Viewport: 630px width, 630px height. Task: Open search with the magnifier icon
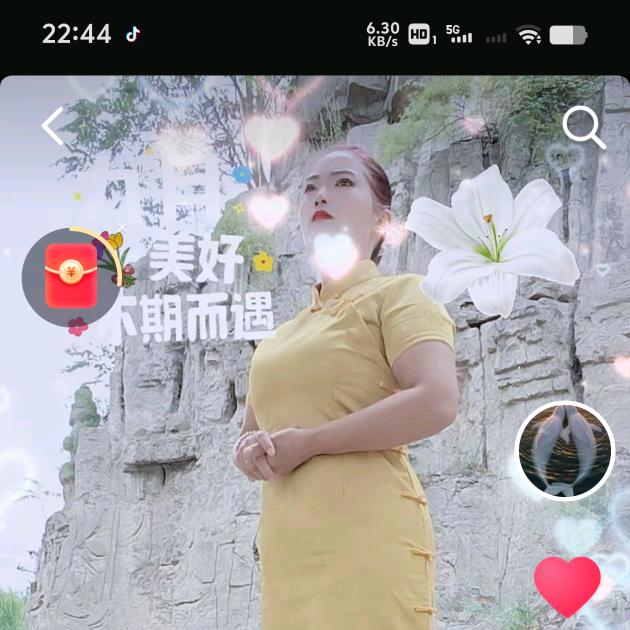click(x=583, y=128)
